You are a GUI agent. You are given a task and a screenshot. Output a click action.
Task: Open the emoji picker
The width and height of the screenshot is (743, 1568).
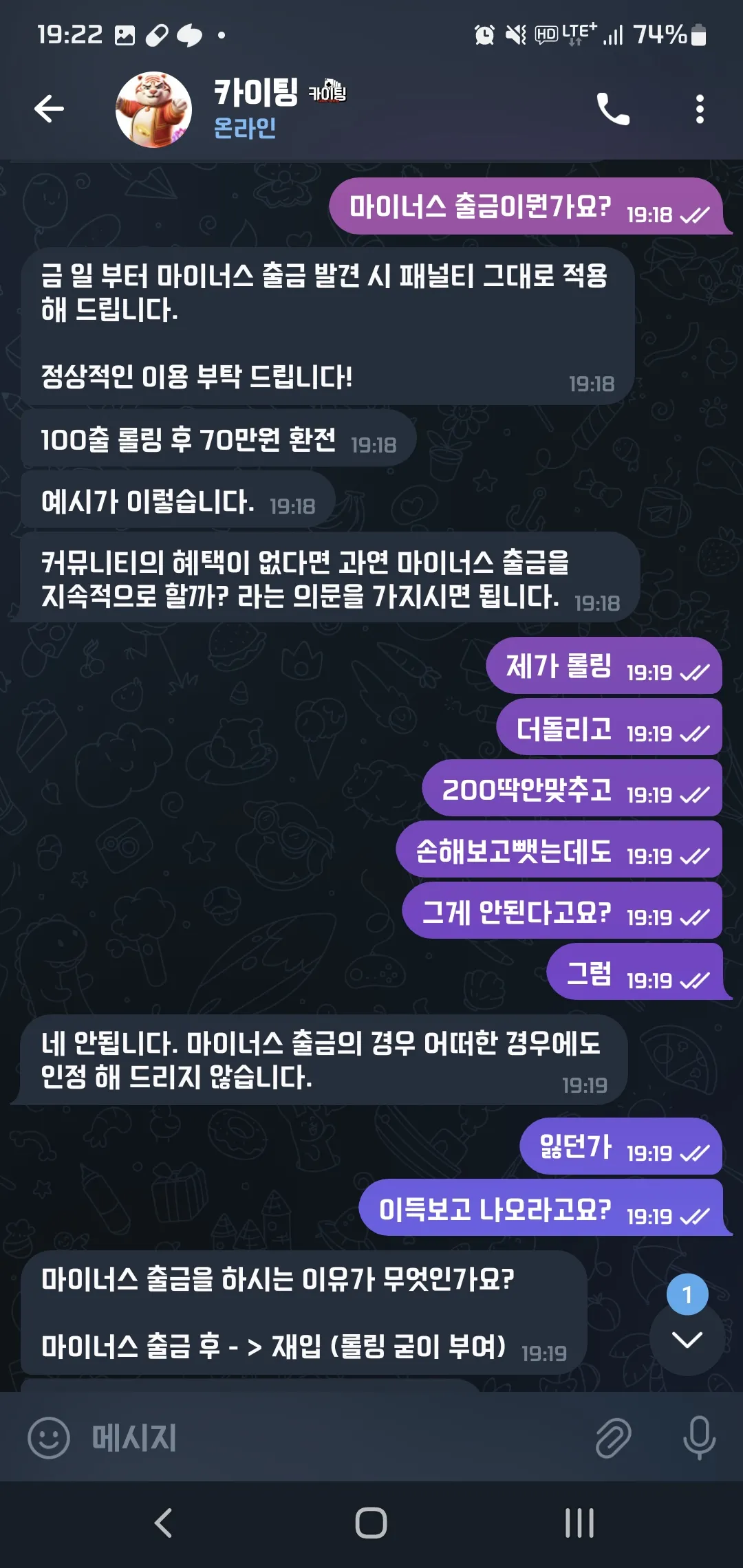tap(48, 1437)
